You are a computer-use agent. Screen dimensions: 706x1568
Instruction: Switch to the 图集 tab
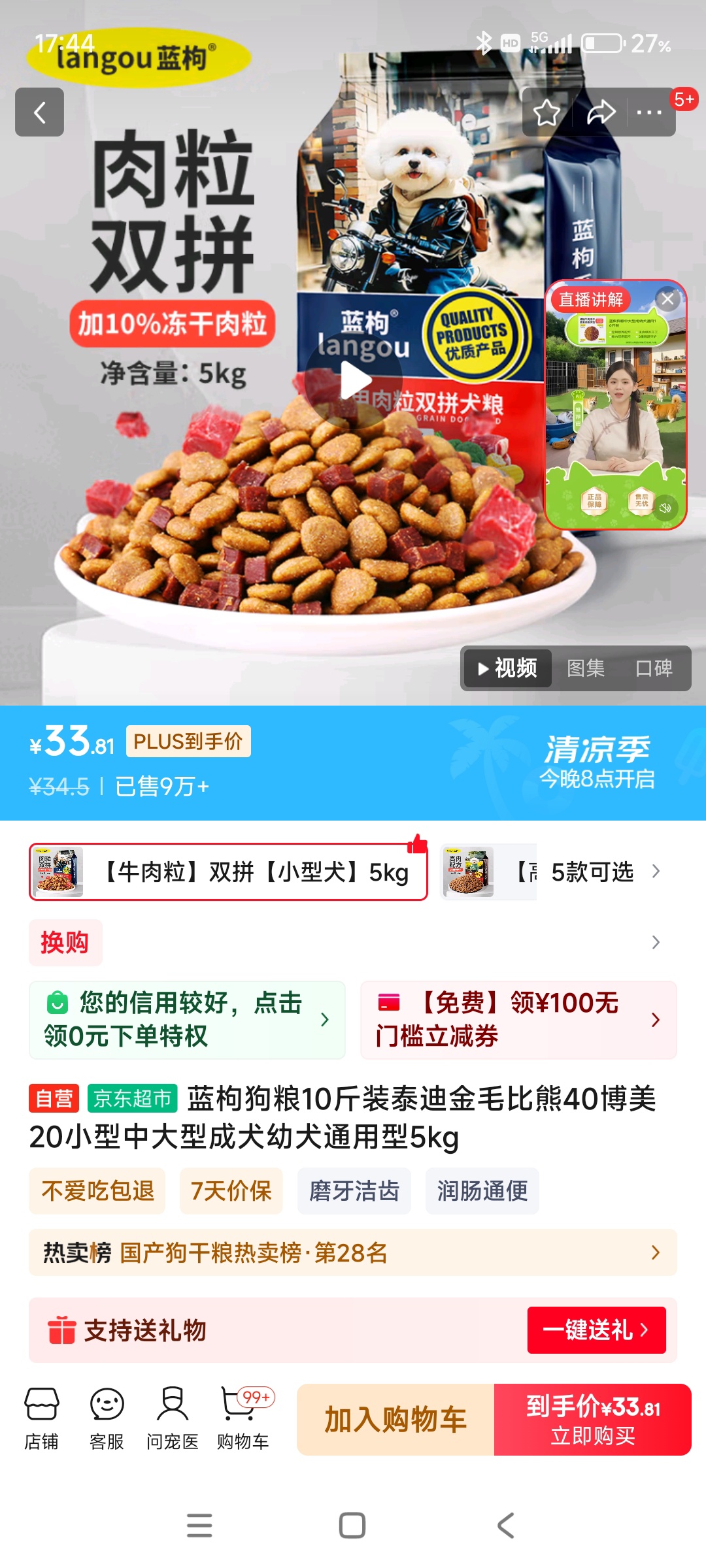click(x=585, y=668)
